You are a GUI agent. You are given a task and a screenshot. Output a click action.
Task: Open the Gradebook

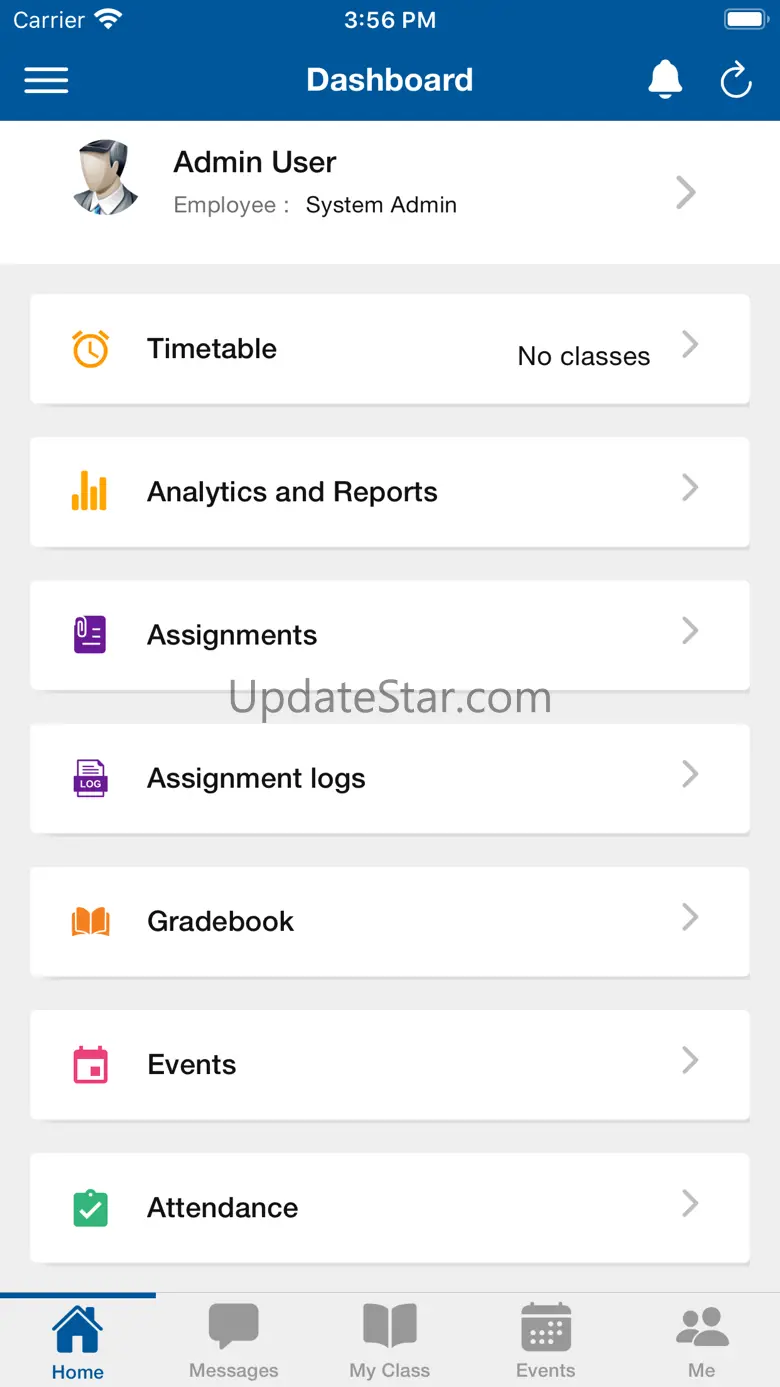click(390, 921)
